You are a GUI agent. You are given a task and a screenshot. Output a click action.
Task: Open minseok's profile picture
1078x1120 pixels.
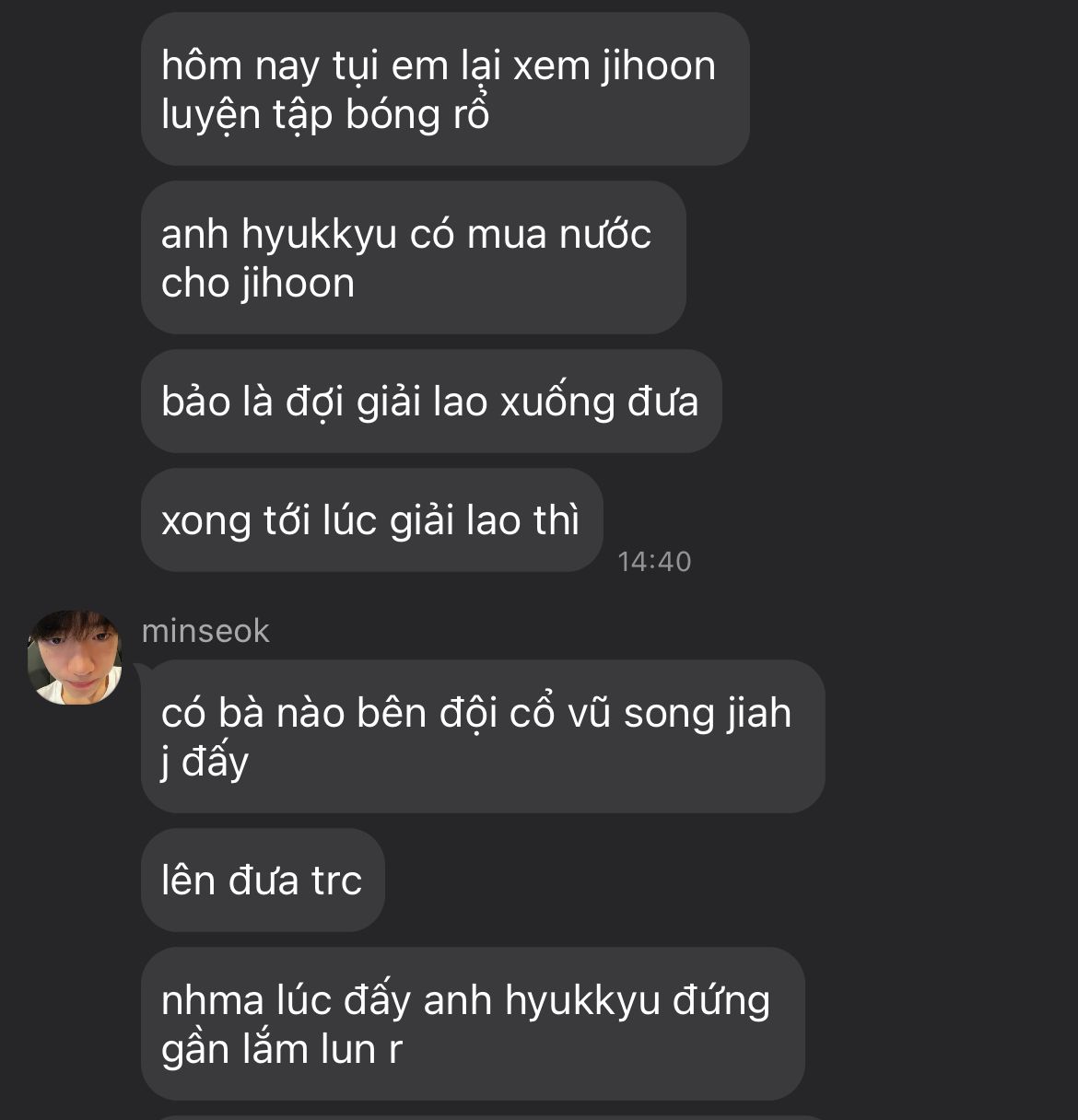tap(75, 658)
